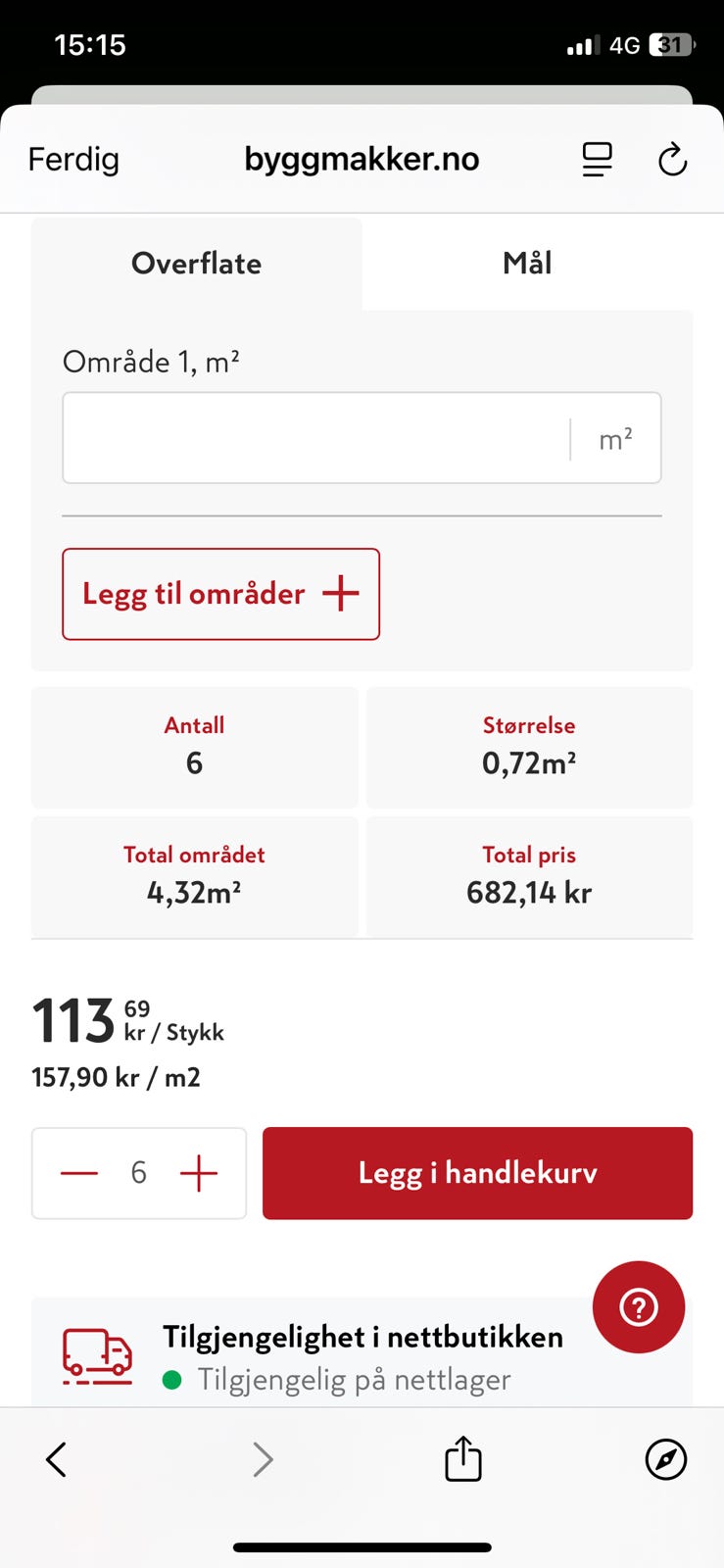
Task: Tap Ferdig to close the browser view
Action: click(73, 159)
